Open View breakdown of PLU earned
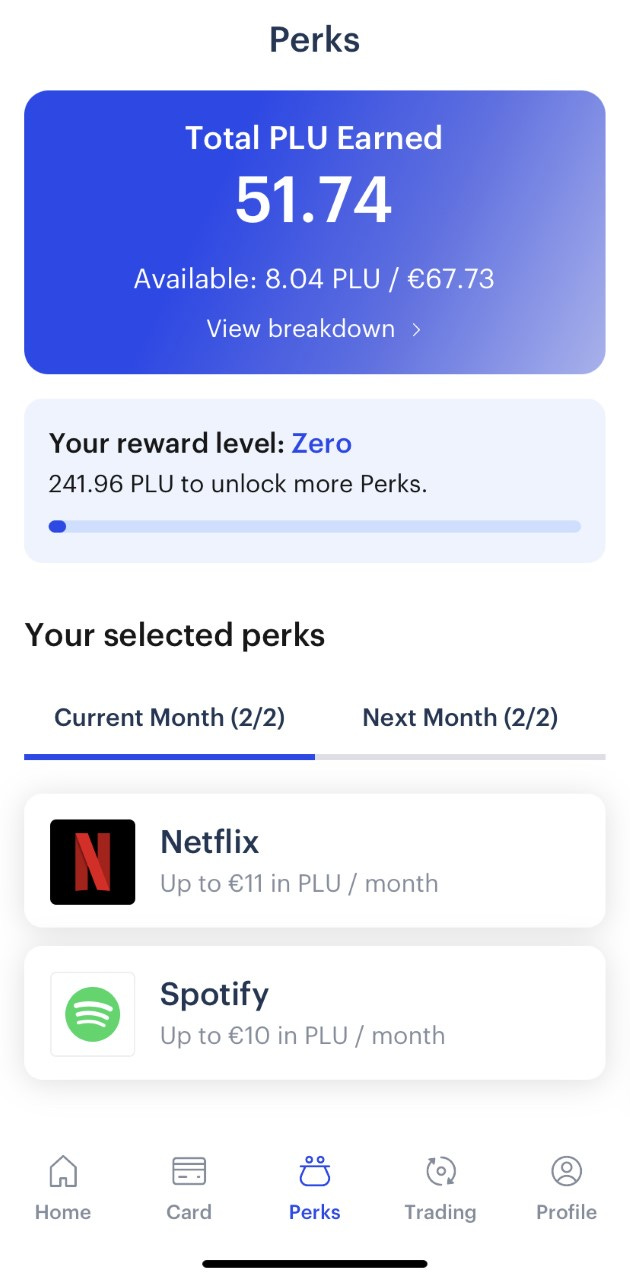Screen dimensions: 630x1280 pyautogui.click(x=314, y=329)
